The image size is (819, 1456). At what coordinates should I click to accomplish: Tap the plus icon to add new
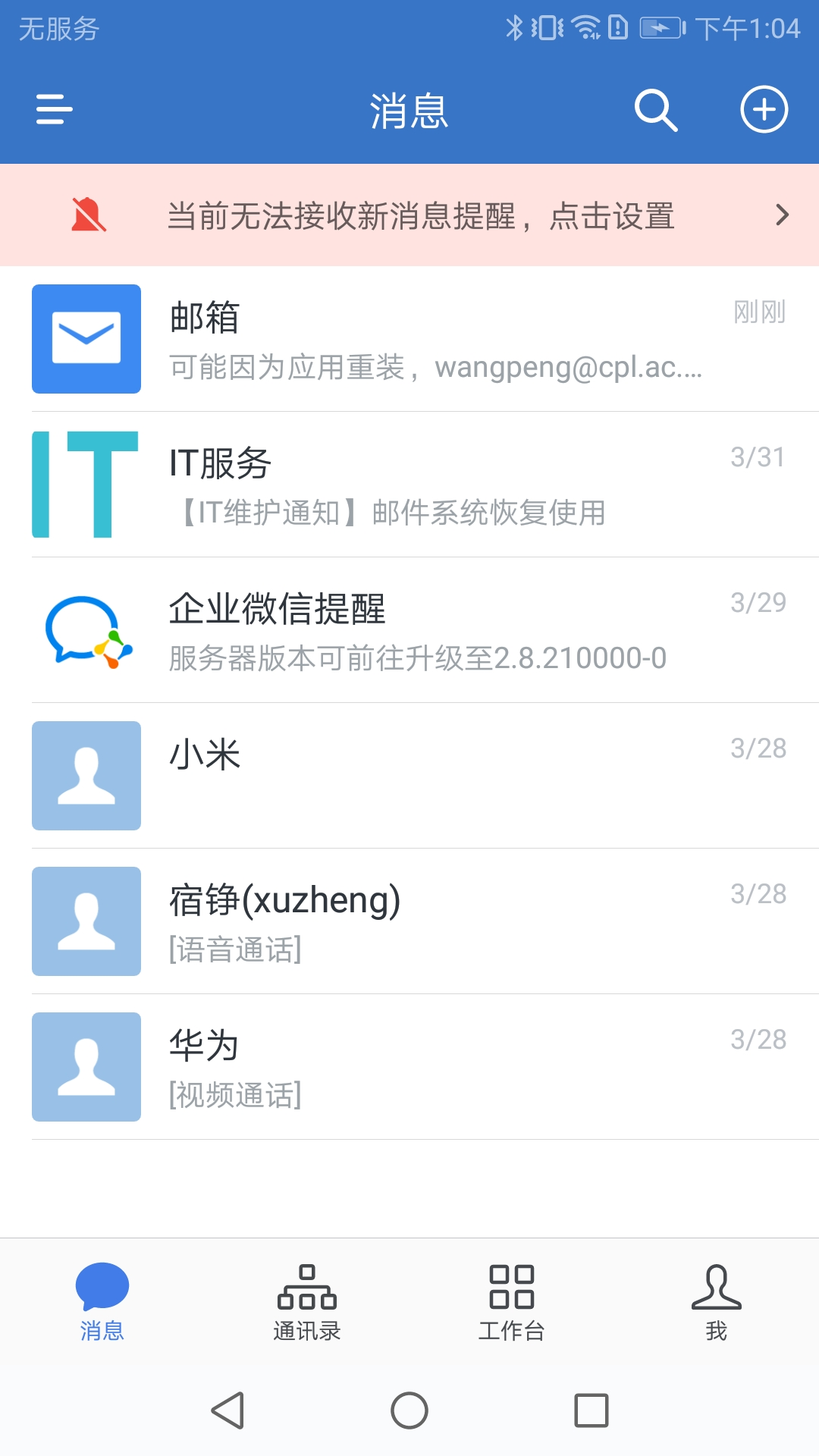764,110
